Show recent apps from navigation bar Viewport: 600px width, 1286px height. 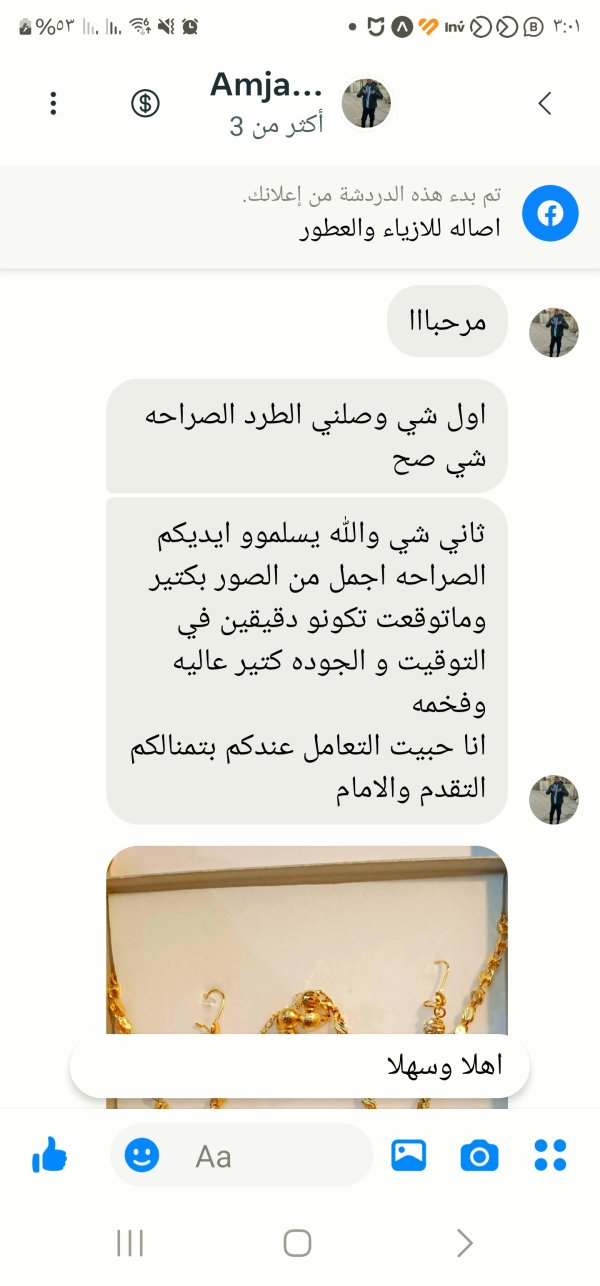[x=130, y=1243]
